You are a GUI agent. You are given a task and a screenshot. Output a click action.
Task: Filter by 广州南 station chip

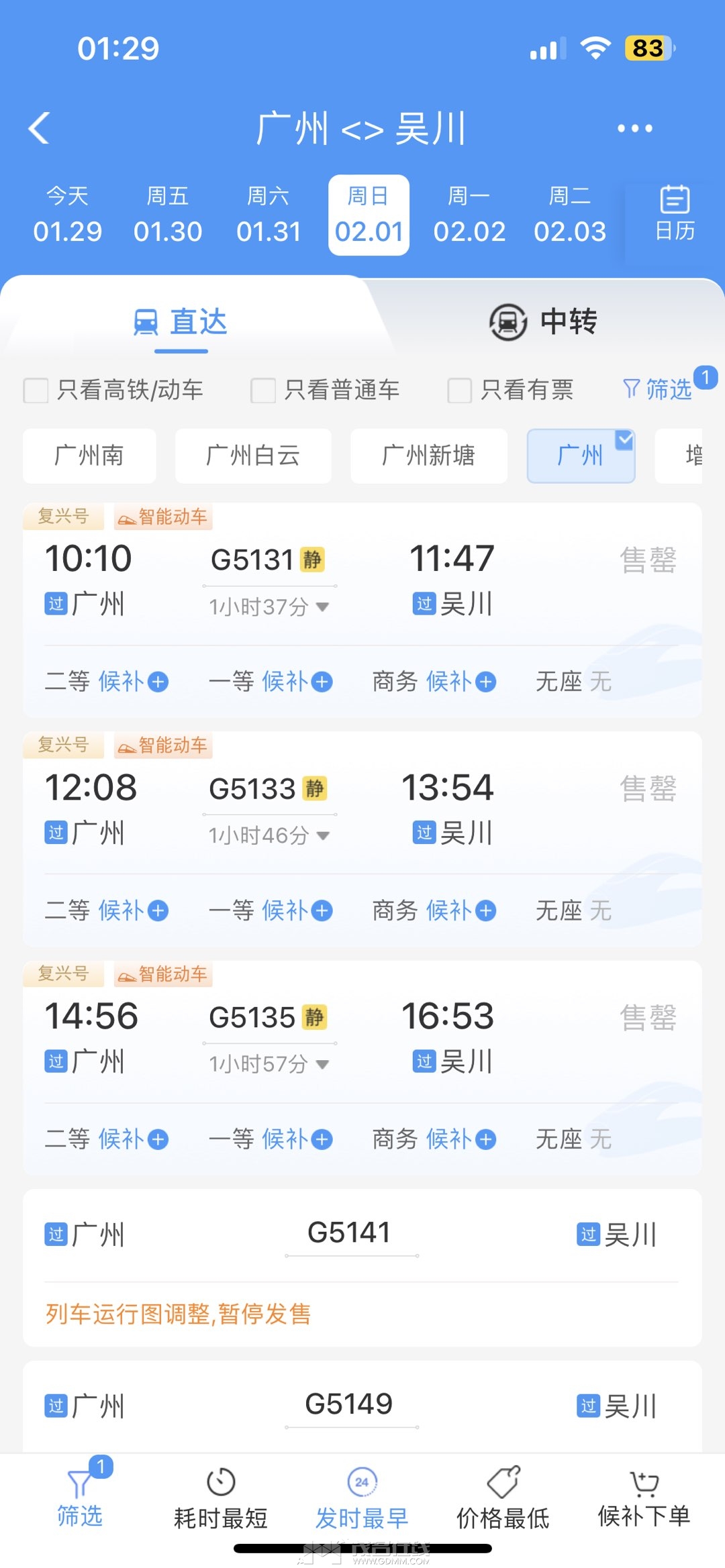[x=89, y=456]
